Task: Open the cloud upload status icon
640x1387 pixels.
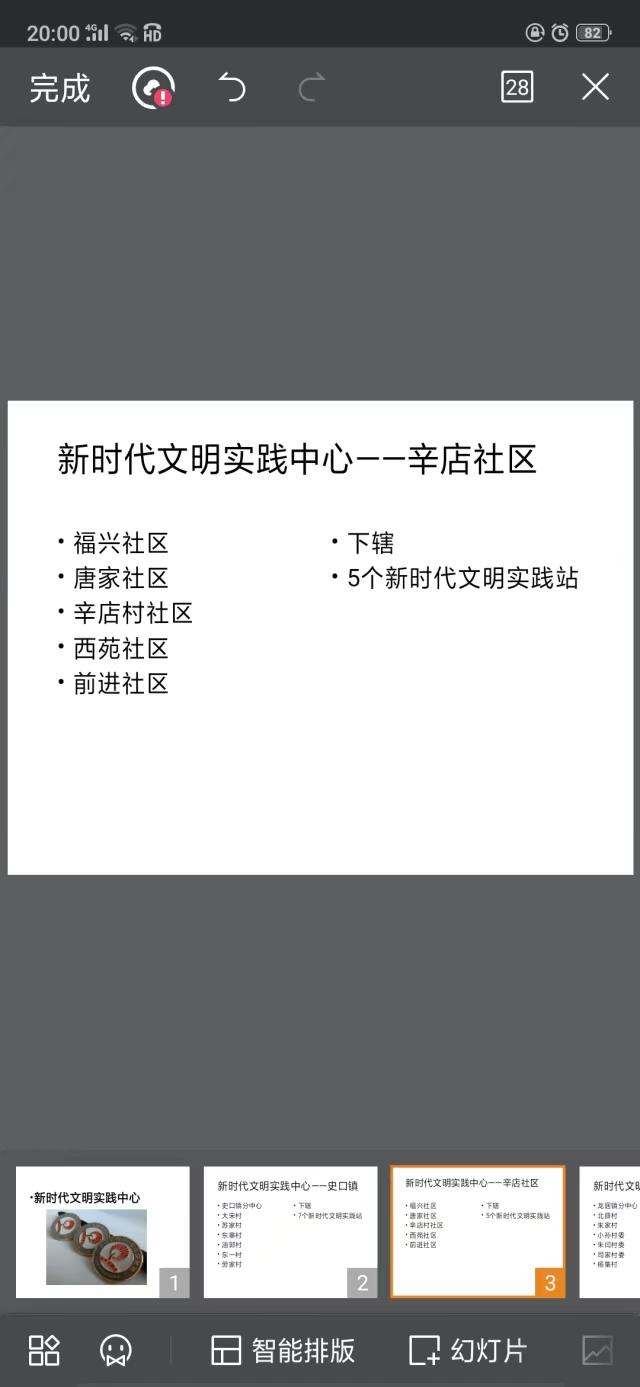Action: (x=153, y=88)
